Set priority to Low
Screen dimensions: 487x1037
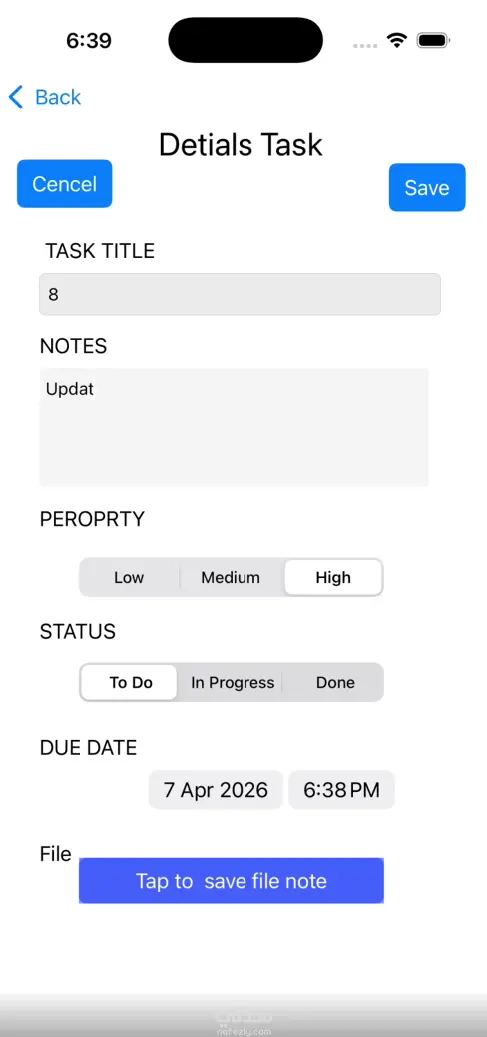point(129,577)
